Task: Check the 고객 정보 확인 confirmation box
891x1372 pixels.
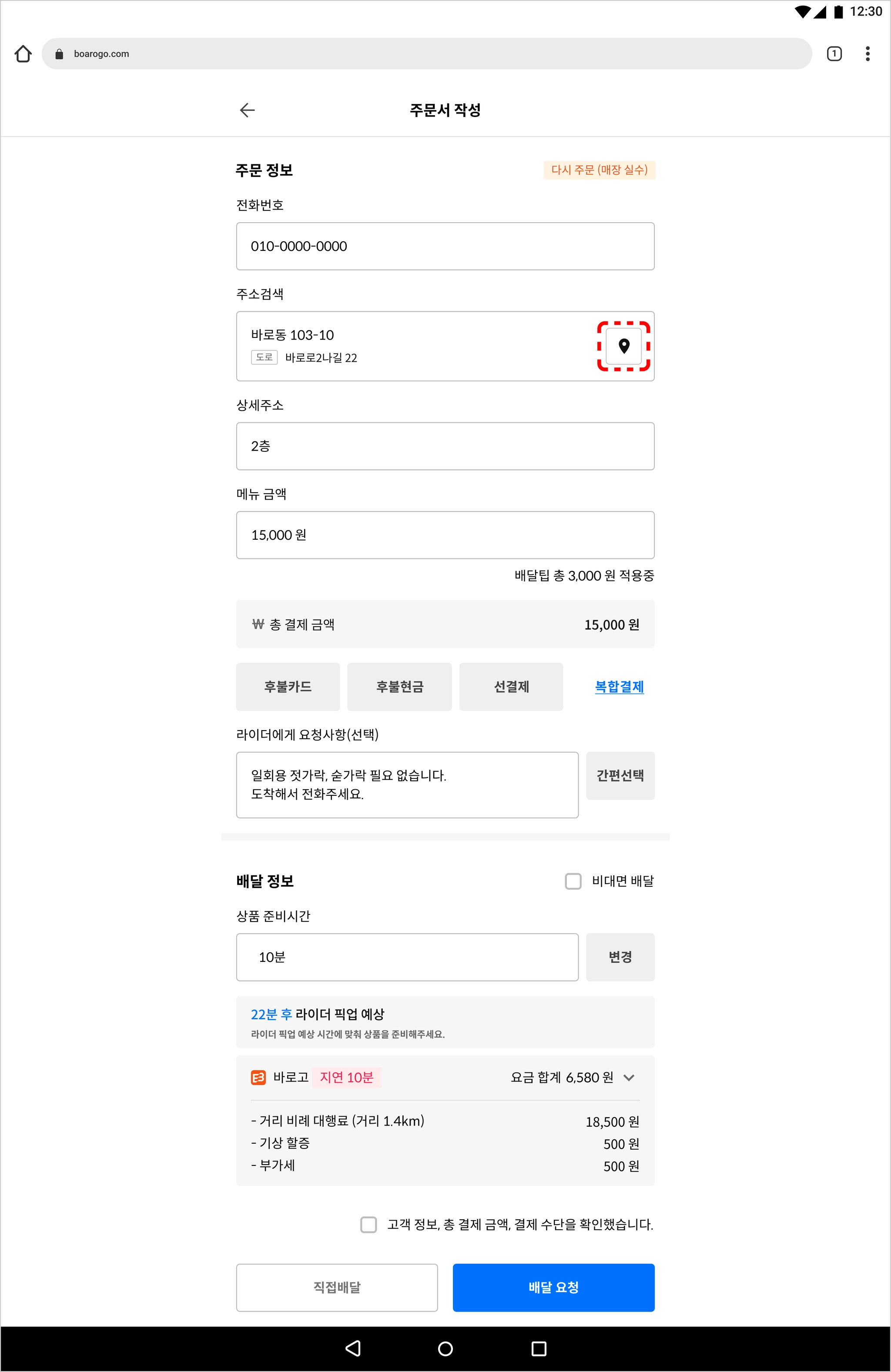Action: [368, 1225]
